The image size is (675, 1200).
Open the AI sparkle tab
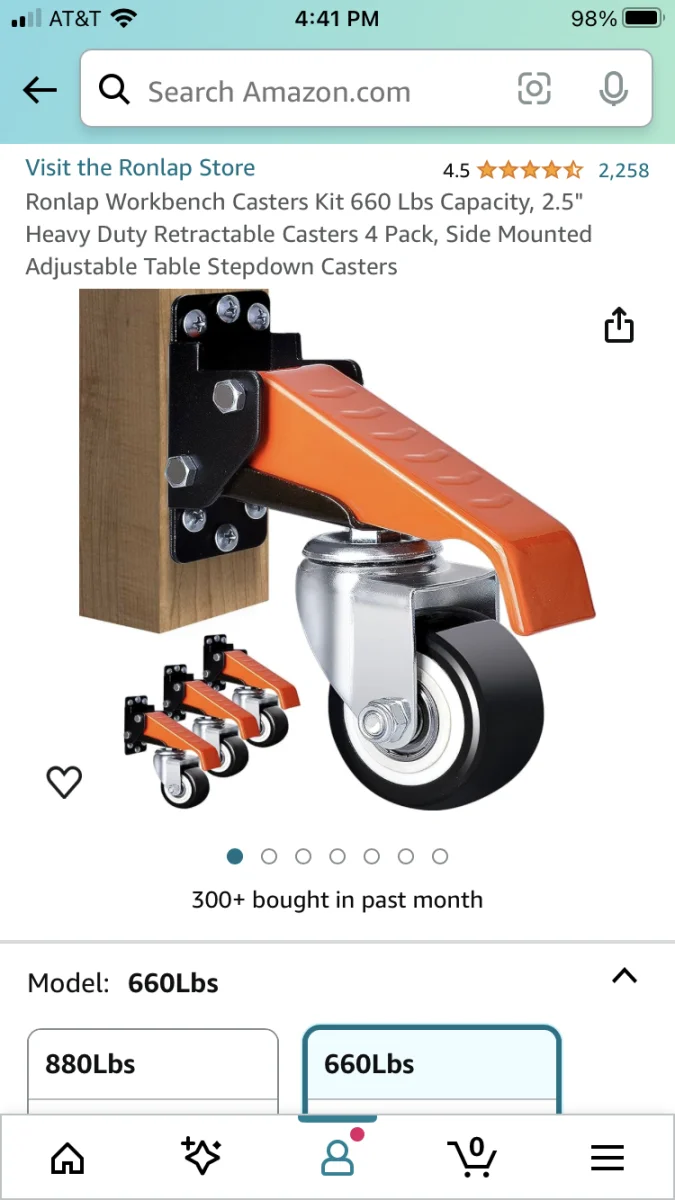coord(201,1157)
